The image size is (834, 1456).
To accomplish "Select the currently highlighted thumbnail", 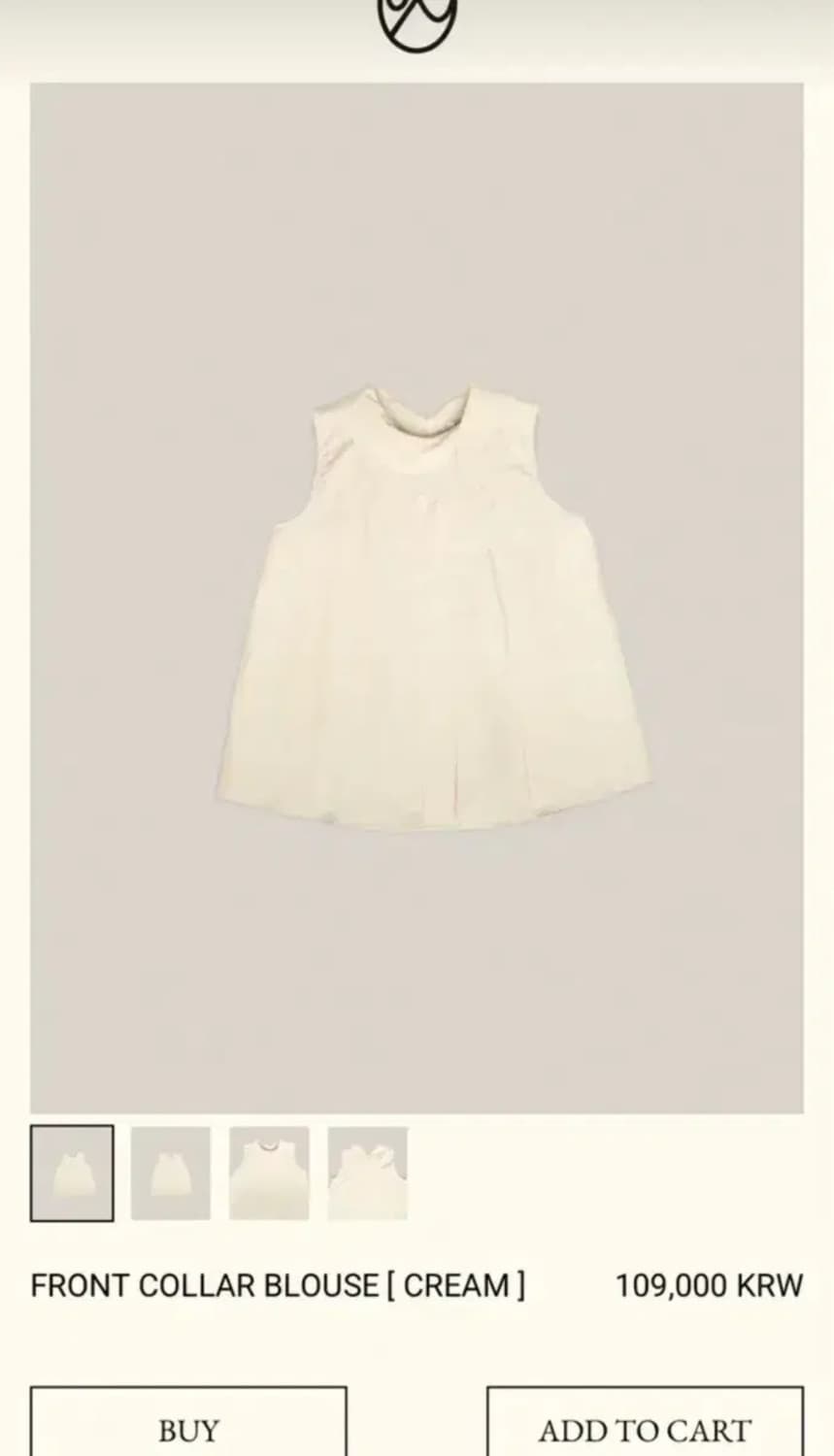I will (x=72, y=1171).
